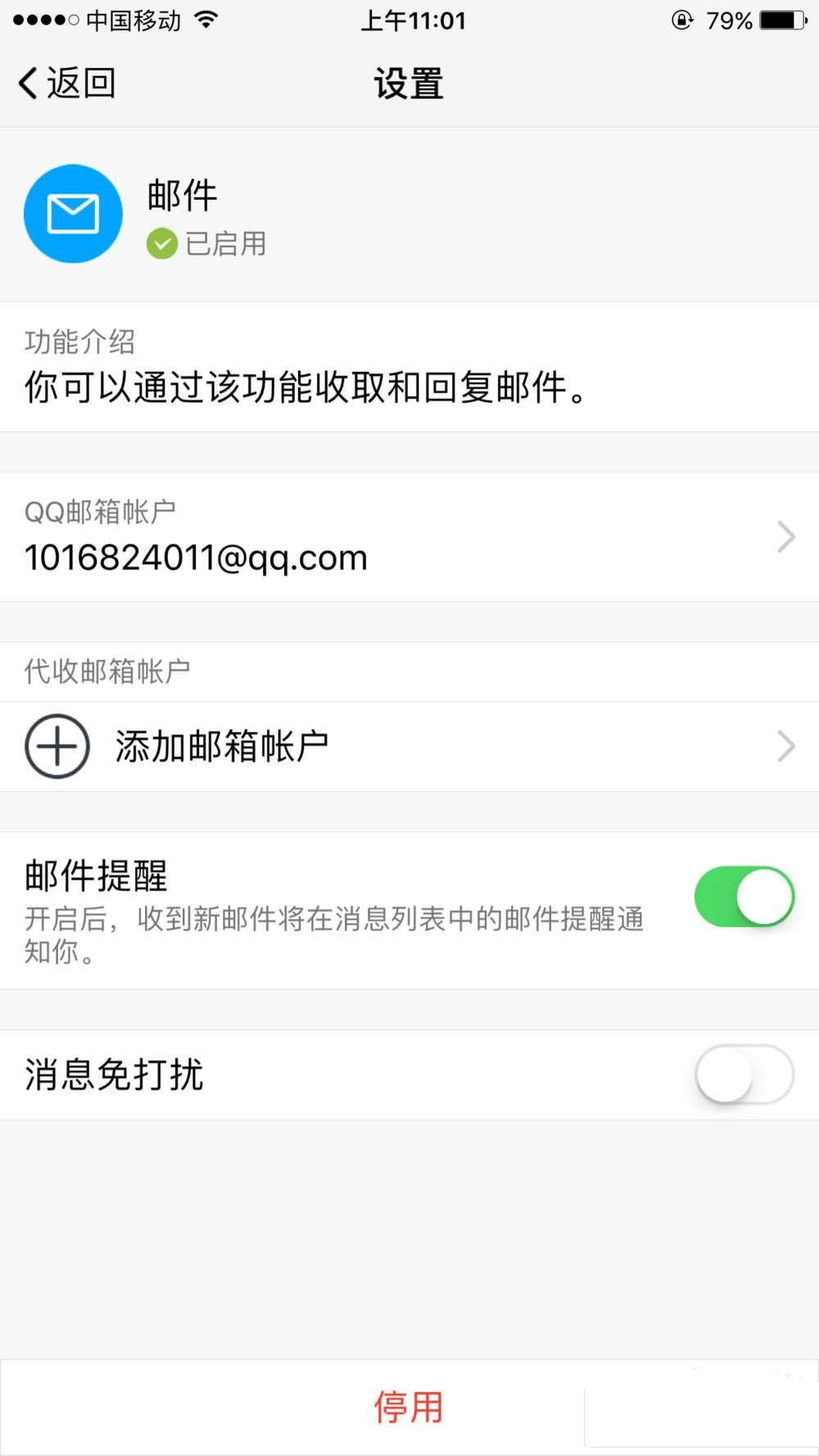819x1456 pixels.
Task: Tap the 上午11:01 clock display
Action: tap(414, 20)
